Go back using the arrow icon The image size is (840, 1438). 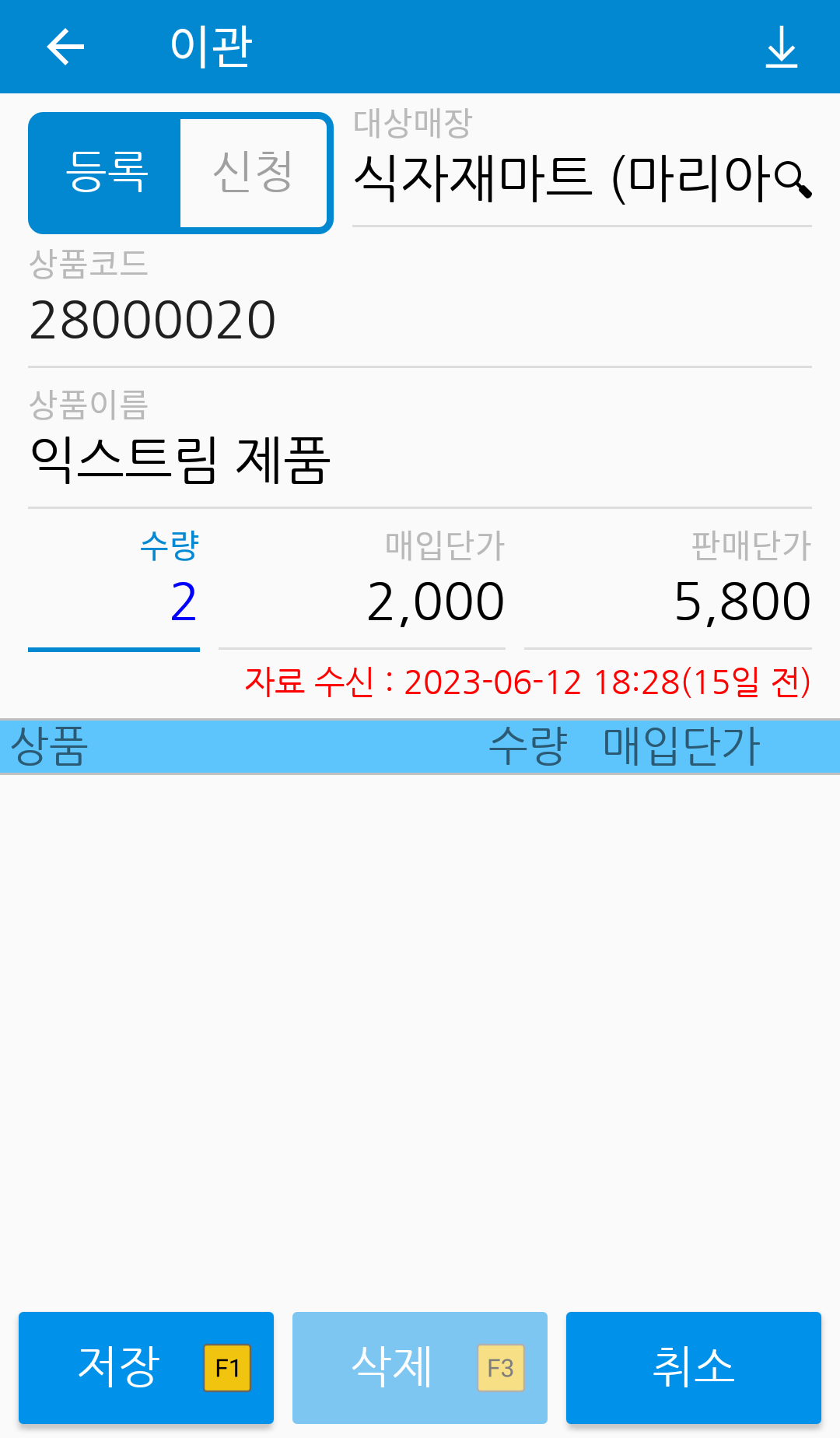(x=65, y=47)
